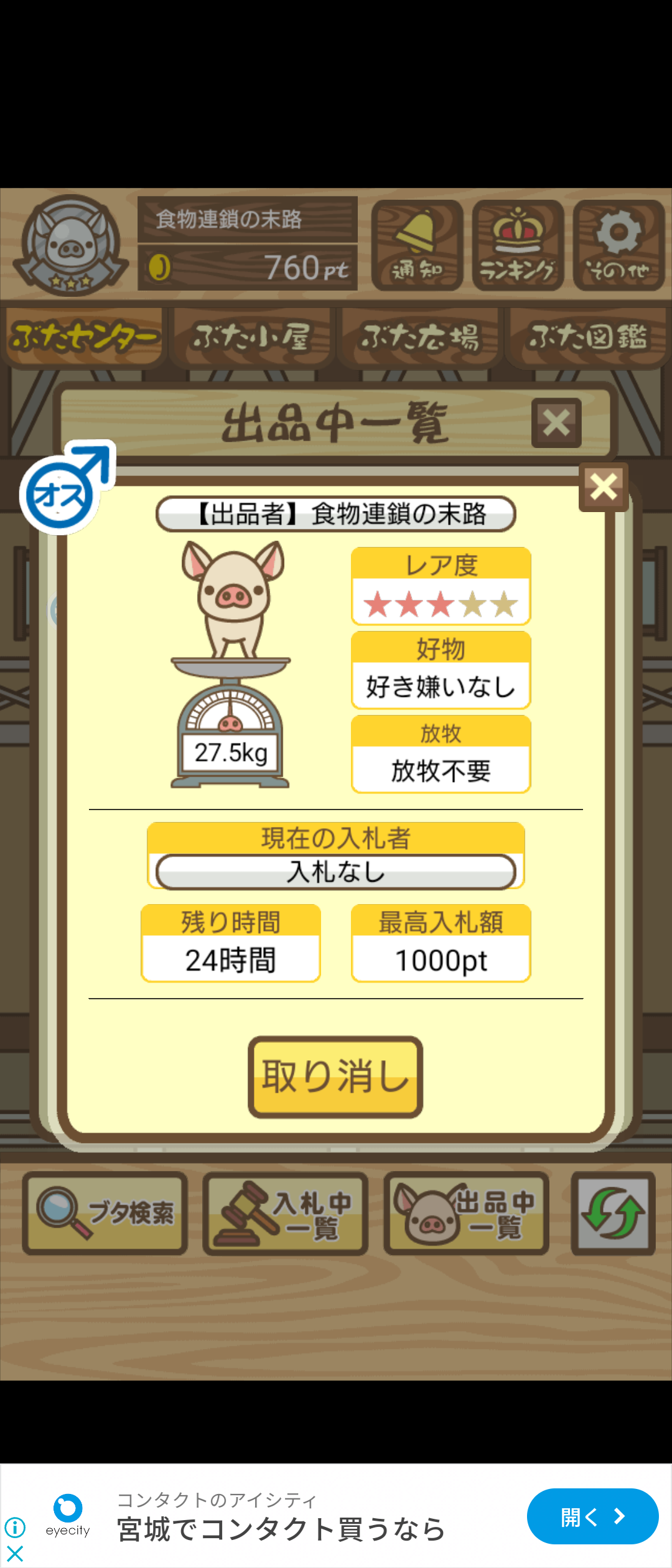Tap the 開く button on the eyecity ad
This screenshot has width=672, height=1568.
tap(592, 1516)
